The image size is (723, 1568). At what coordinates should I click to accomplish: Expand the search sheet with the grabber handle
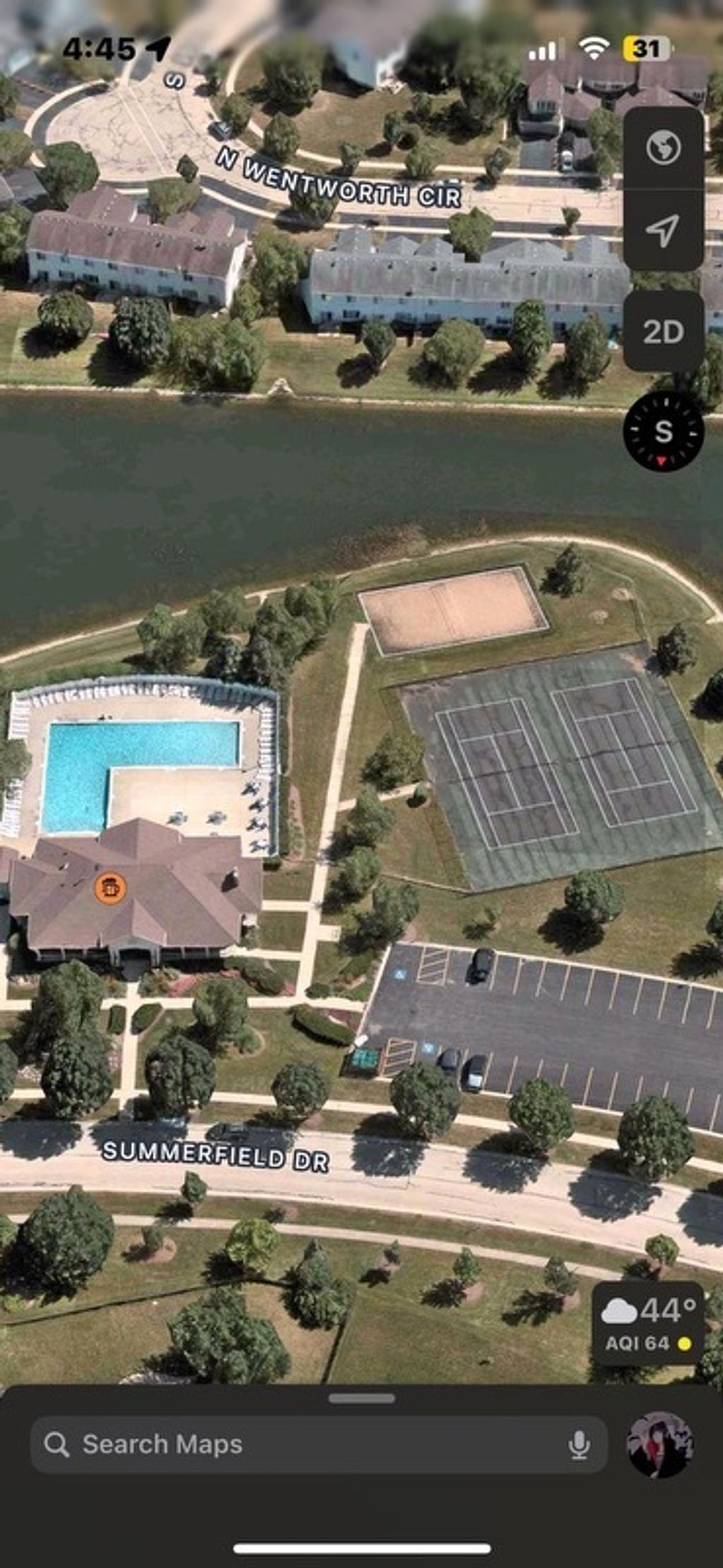pos(361,1398)
